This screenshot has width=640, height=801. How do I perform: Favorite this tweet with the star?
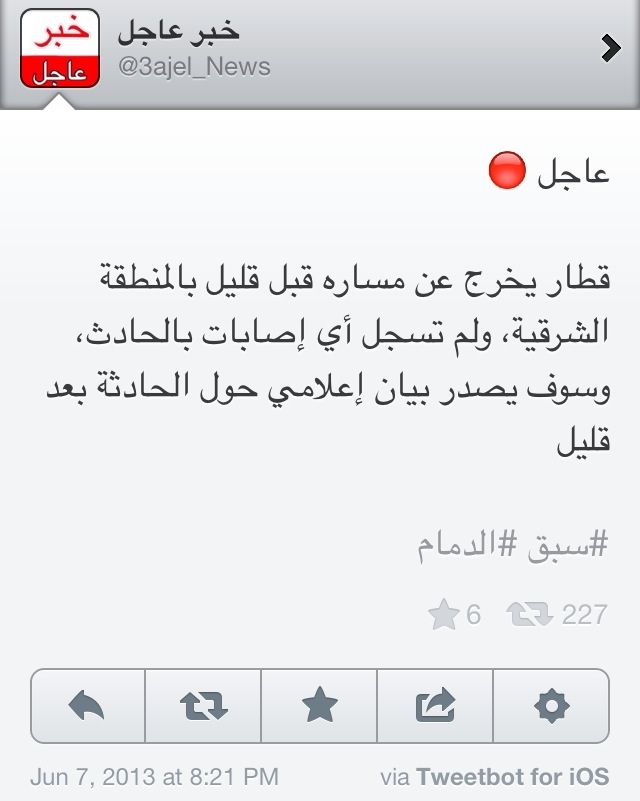tap(319, 707)
